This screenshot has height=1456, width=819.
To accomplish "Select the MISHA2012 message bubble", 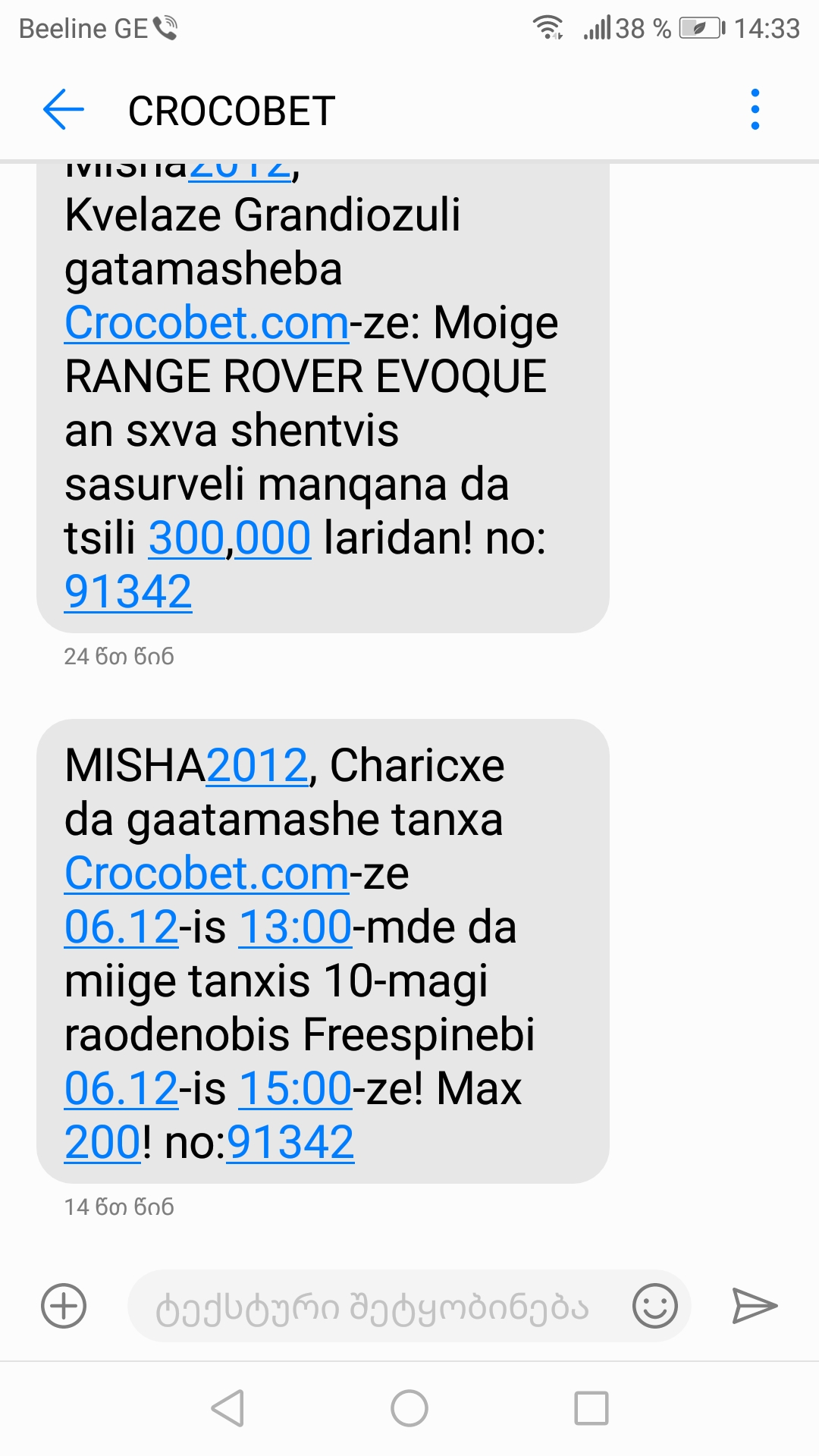I will (x=326, y=948).
